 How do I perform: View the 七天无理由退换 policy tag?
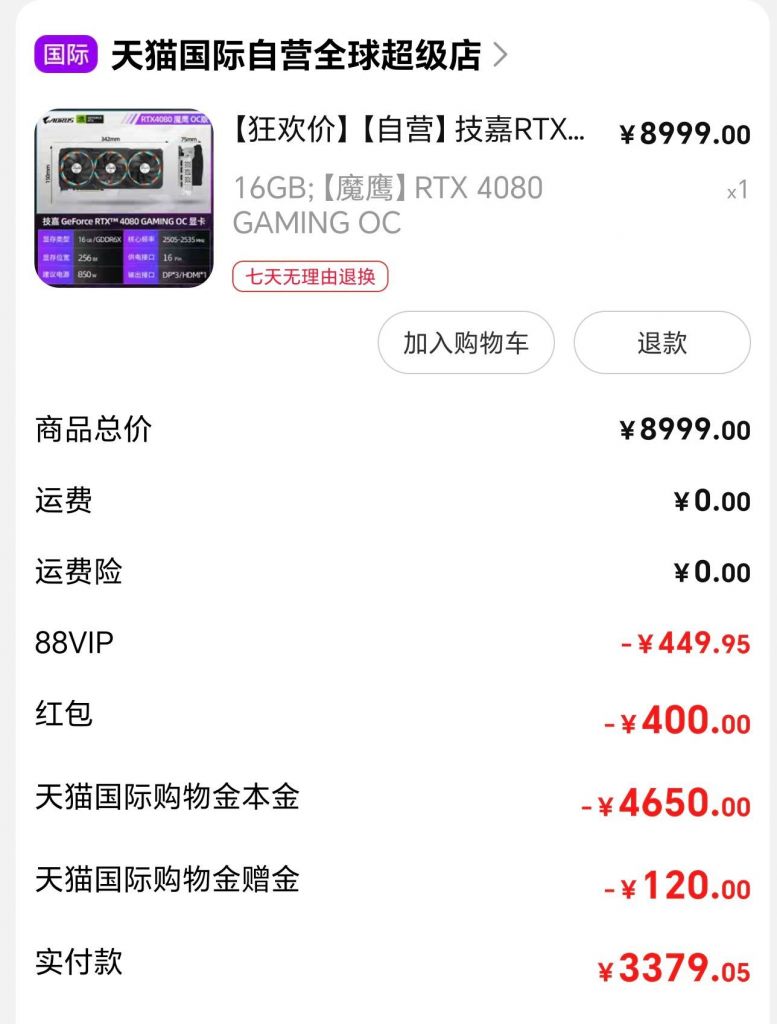(x=310, y=277)
